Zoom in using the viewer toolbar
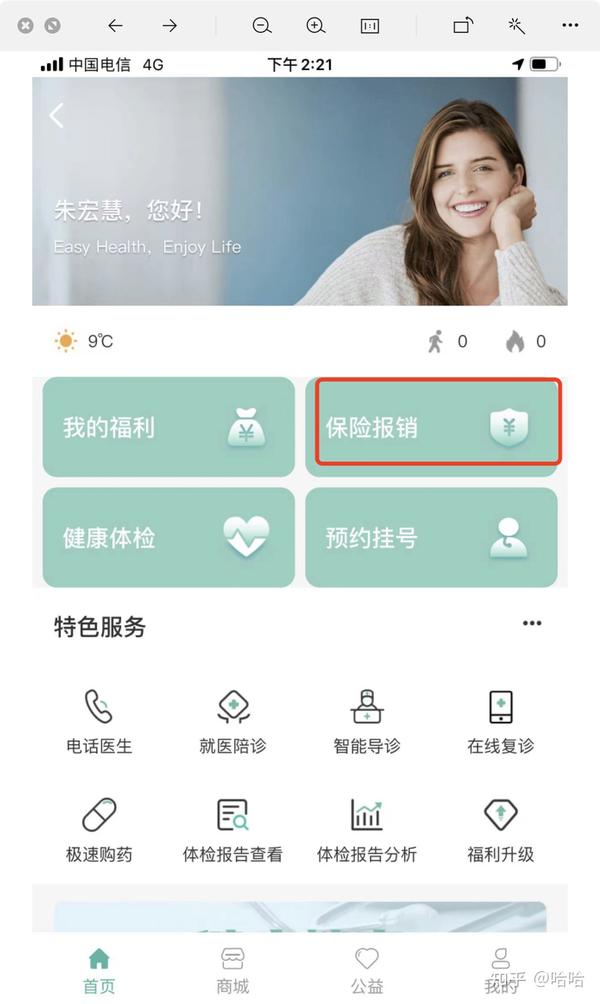 (x=316, y=26)
